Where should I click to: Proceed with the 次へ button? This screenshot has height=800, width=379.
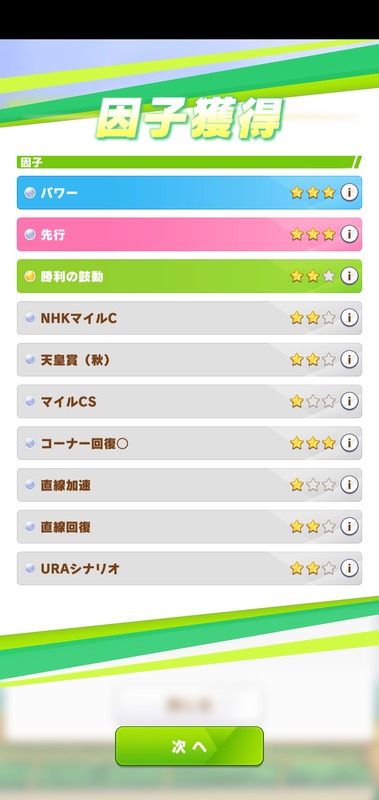coord(189,746)
